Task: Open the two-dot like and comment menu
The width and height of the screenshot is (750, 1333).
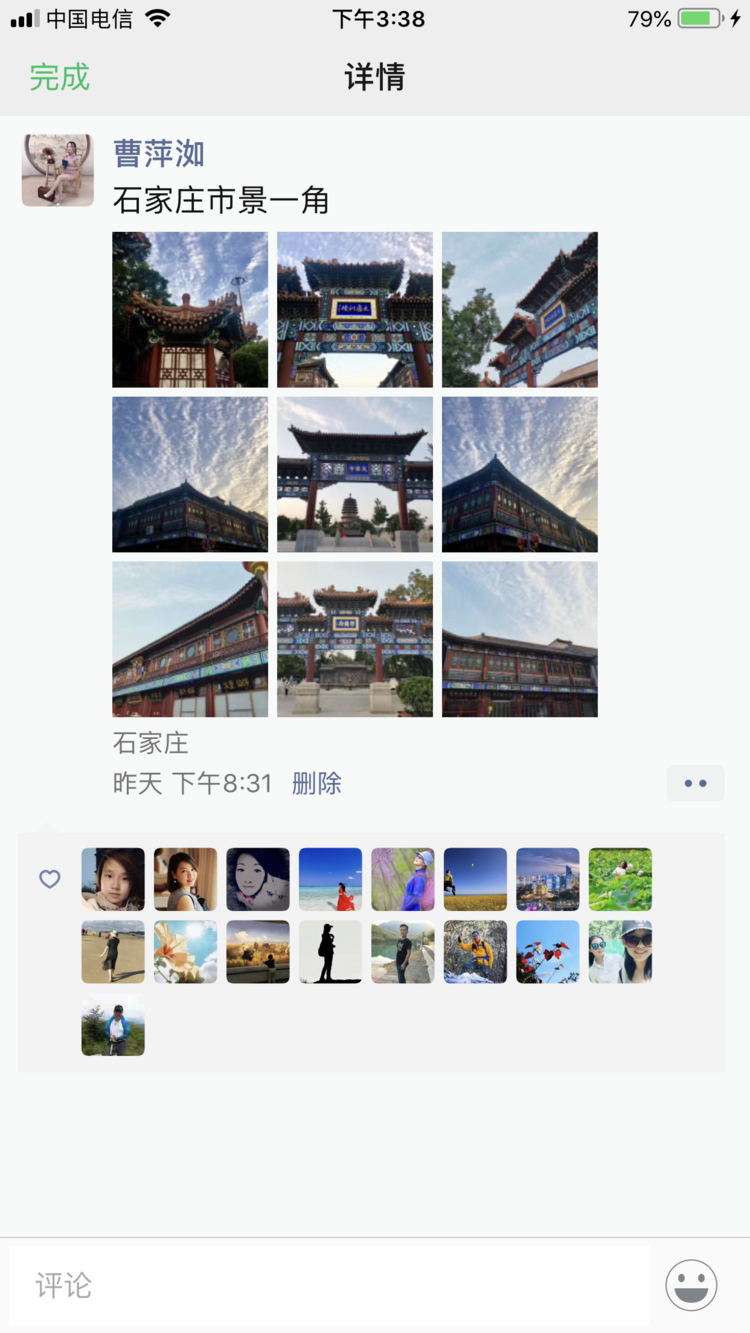Action: click(695, 783)
